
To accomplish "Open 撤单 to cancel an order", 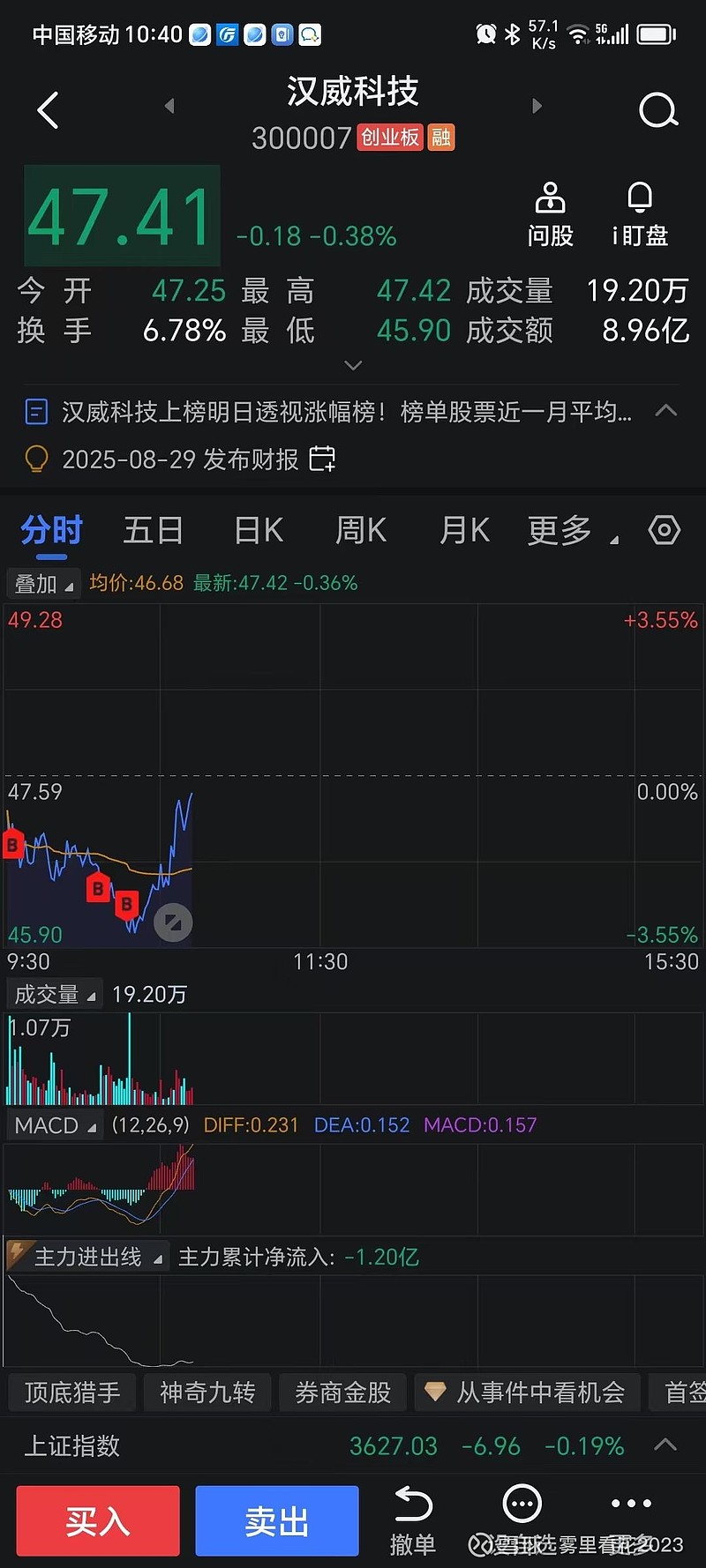I will (413, 1520).
